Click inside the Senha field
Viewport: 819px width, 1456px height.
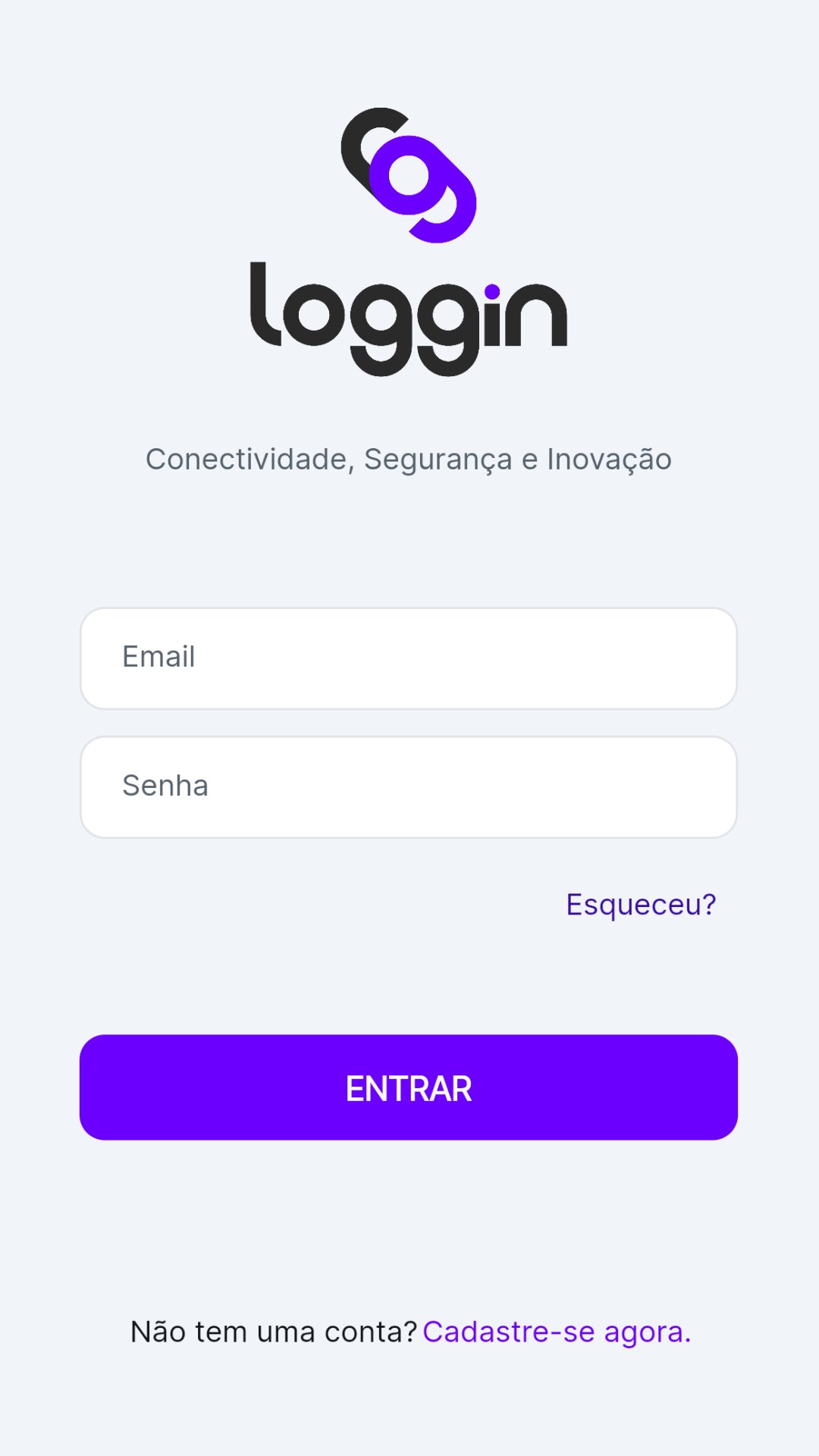pos(409,786)
